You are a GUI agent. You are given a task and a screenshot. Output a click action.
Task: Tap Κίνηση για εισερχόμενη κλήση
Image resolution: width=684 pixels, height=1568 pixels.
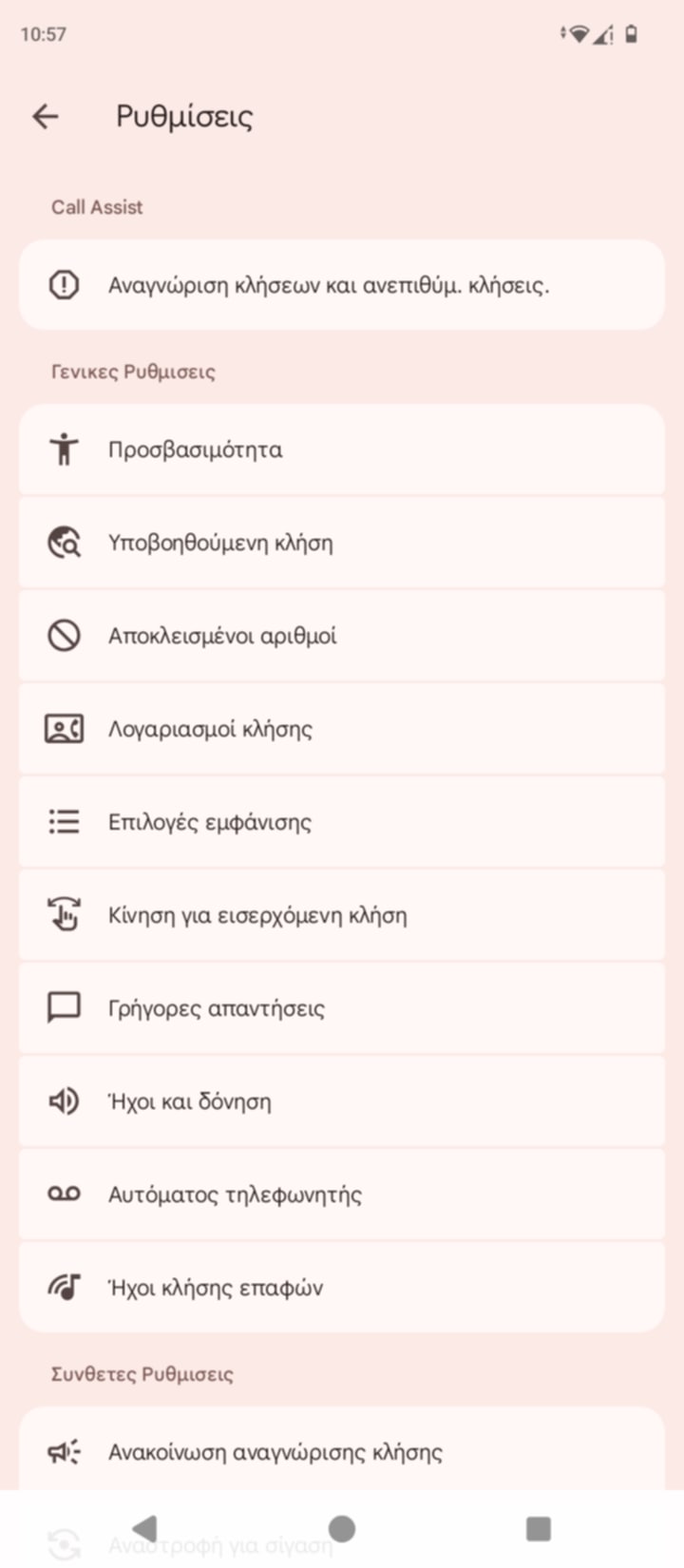[x=342, y=915]
